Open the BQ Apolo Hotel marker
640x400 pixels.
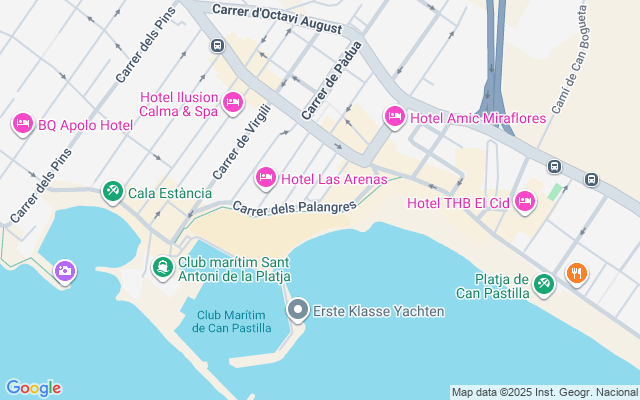(22, 124)
